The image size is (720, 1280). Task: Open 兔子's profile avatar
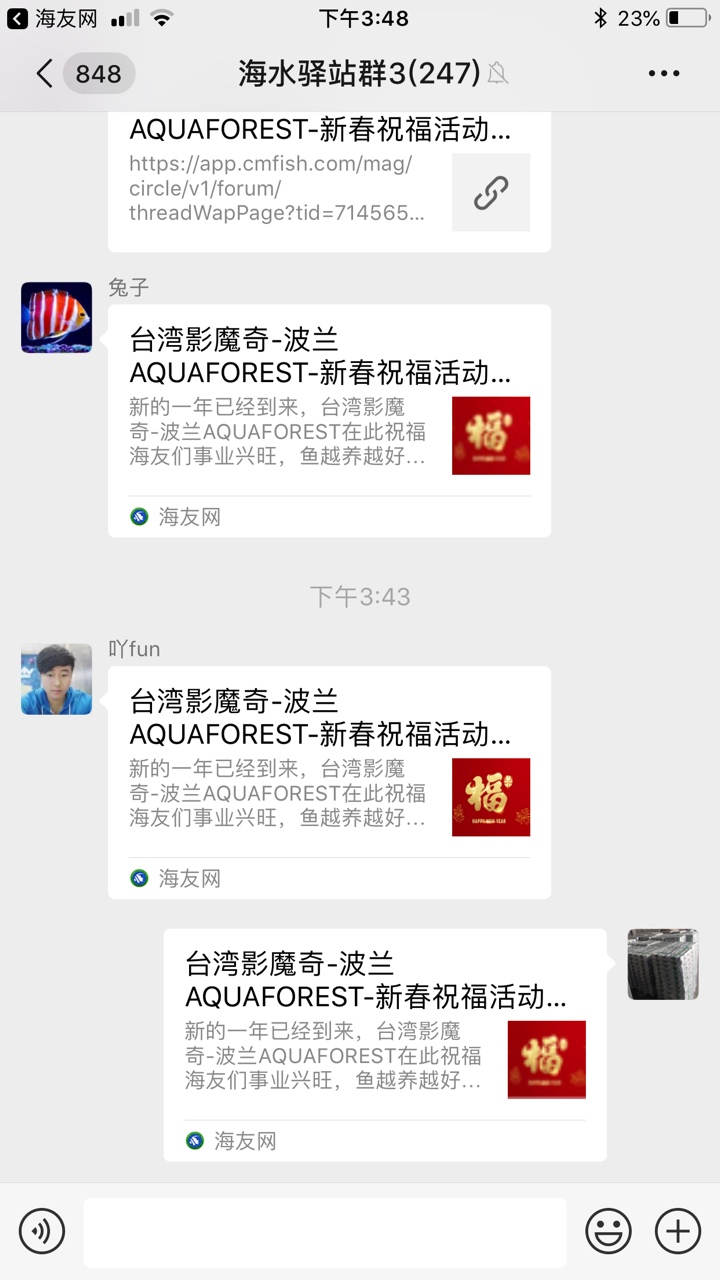pyautogui.click(x=56, y=317)
